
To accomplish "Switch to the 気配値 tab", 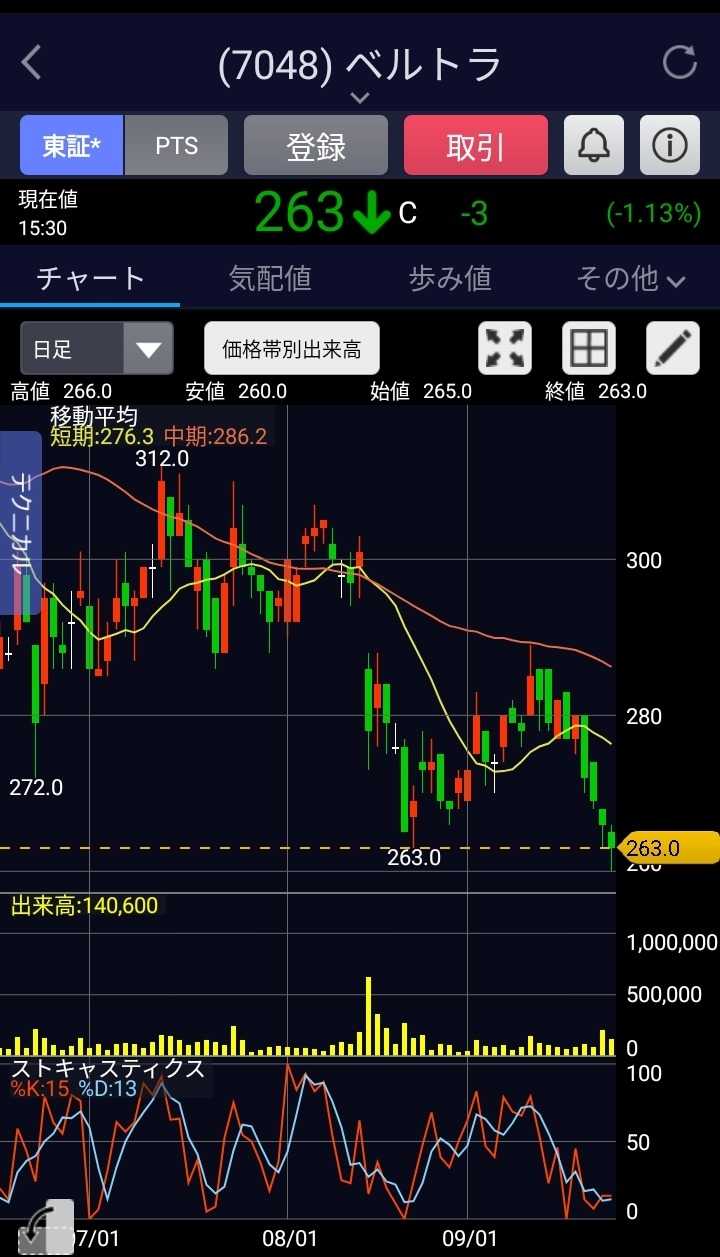I will [270, 278].
